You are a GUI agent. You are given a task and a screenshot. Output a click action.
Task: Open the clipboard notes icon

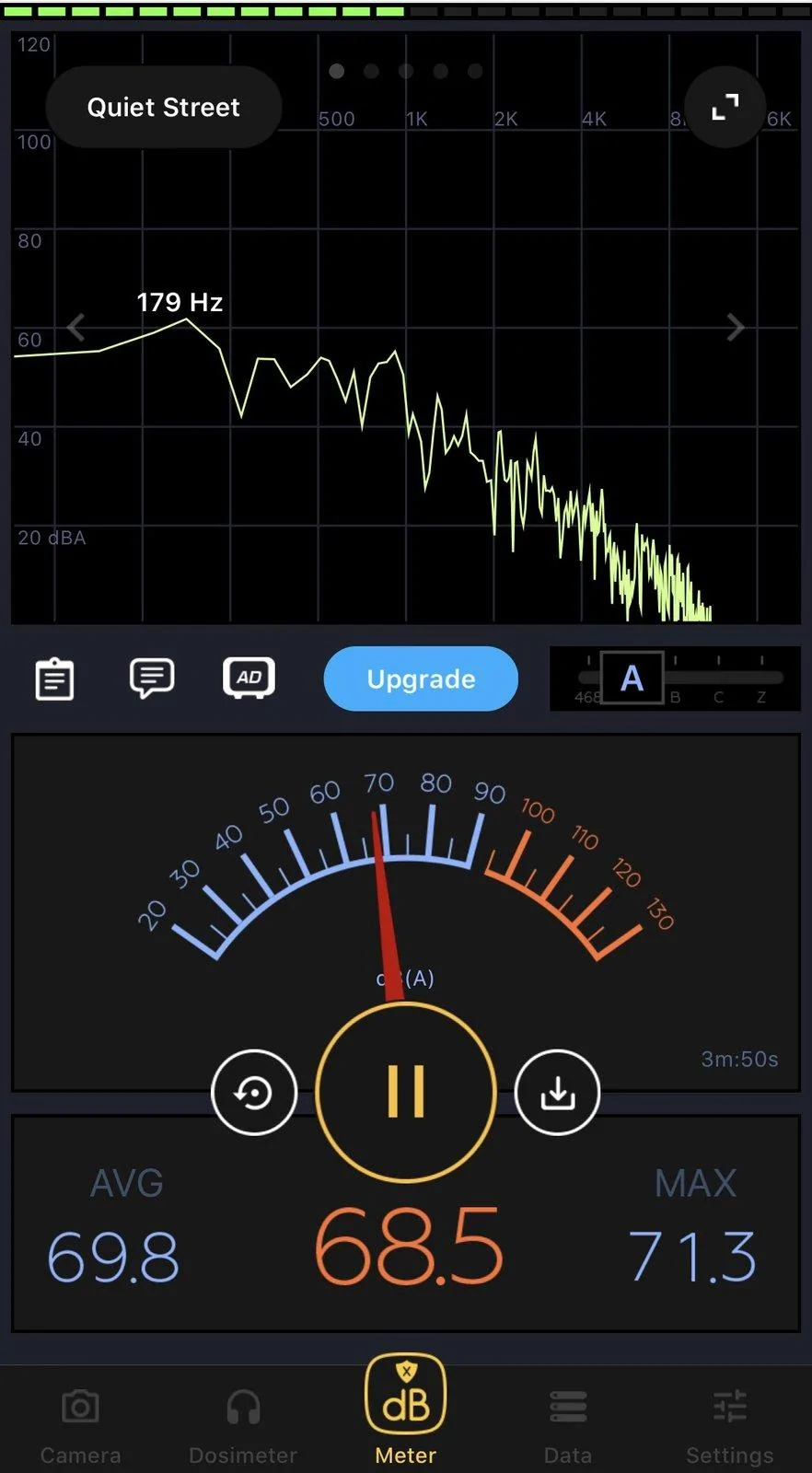pos(54,679)
